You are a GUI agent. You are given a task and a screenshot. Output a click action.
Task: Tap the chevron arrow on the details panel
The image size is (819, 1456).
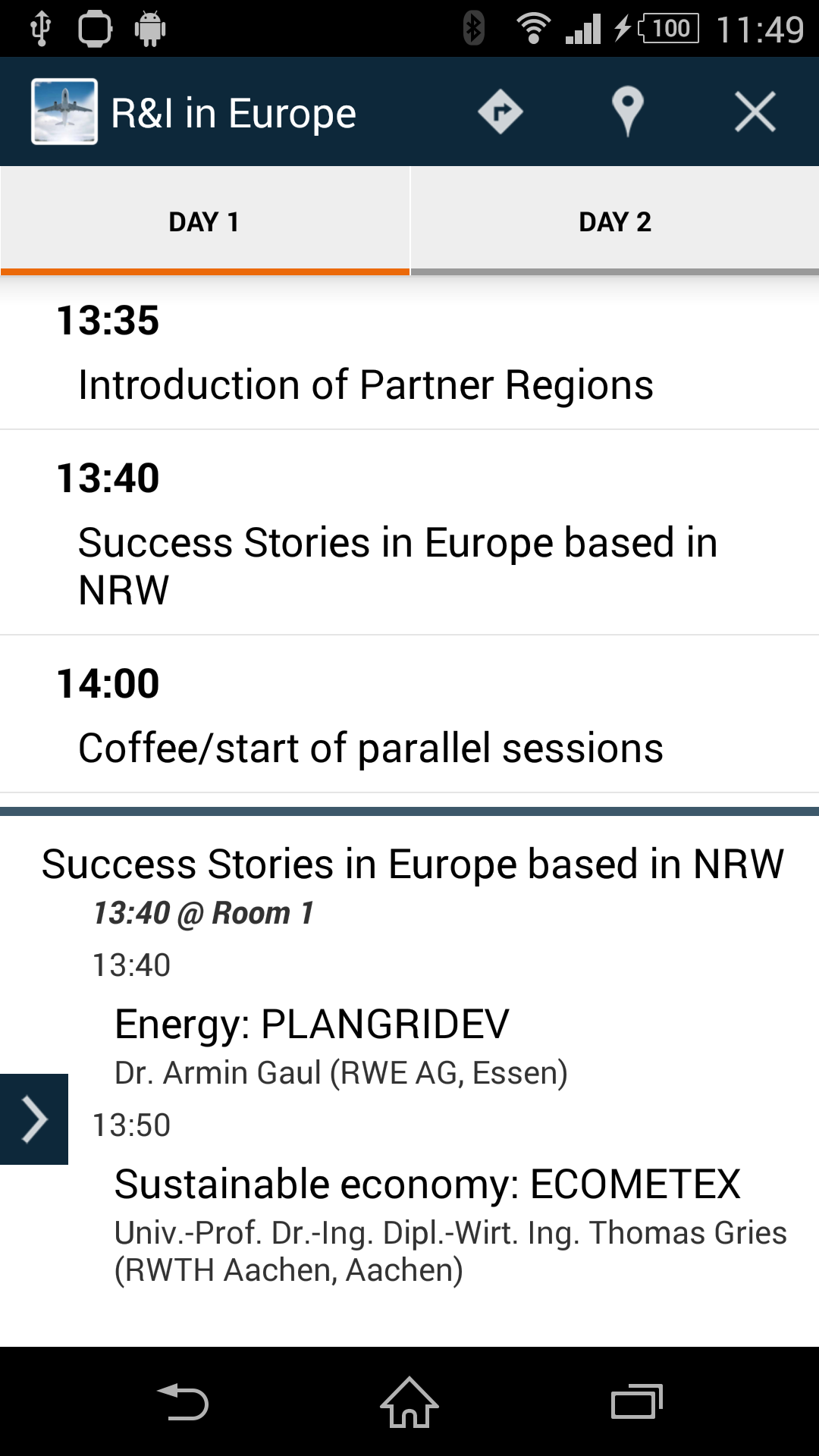click(x=34, y=1119)
